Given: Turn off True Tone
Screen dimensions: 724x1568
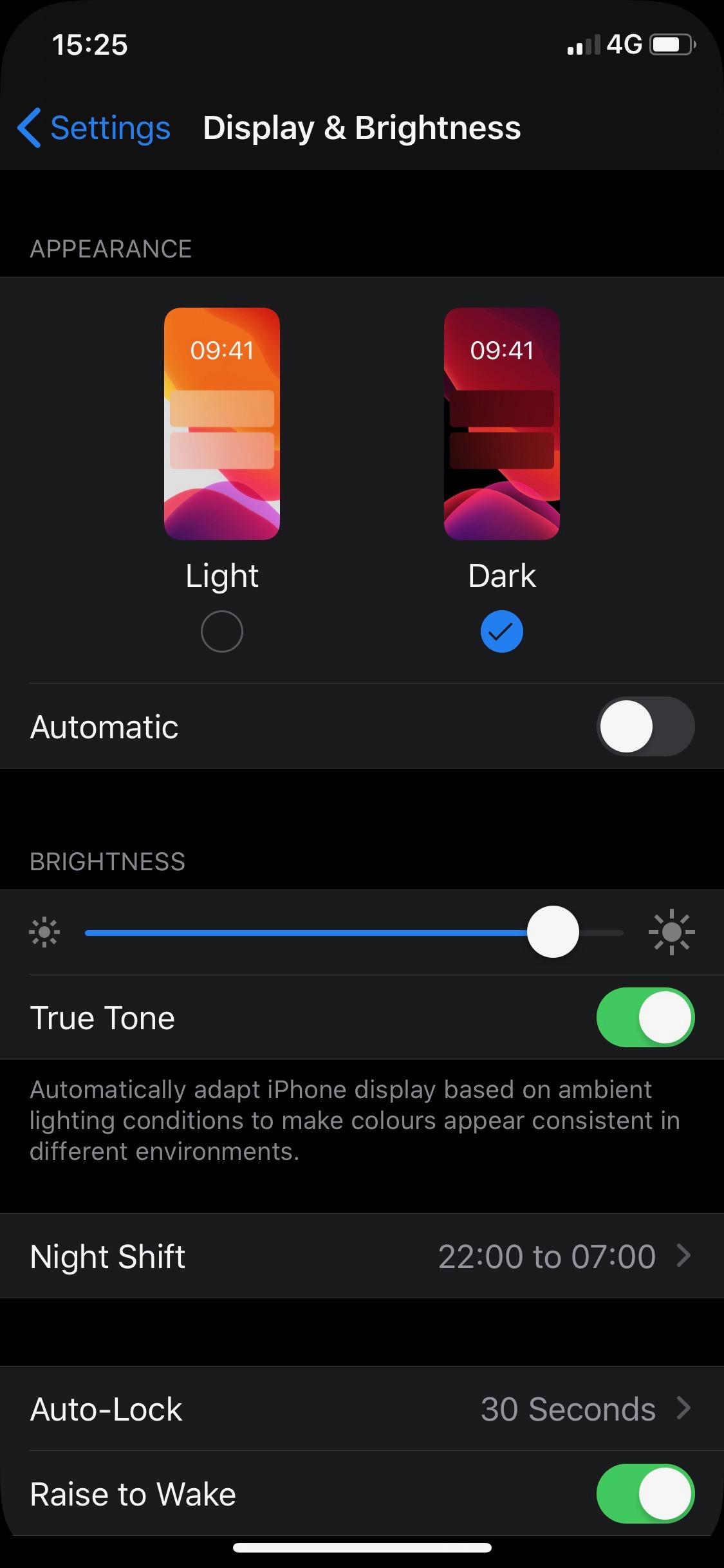Looking at the screenshot, I should point(645,1017).
